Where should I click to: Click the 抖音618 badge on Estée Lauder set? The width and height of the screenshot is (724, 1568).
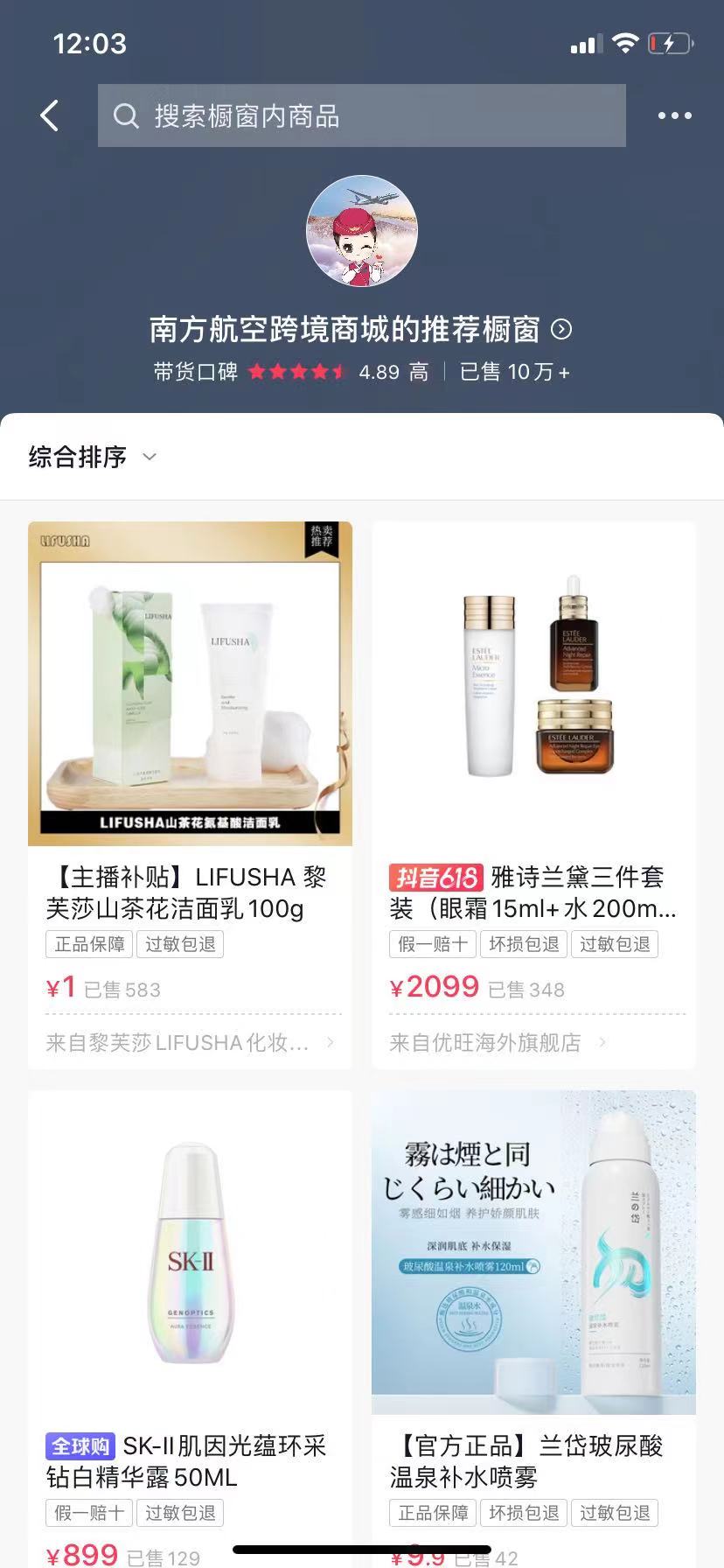click(x=435, y=876)
